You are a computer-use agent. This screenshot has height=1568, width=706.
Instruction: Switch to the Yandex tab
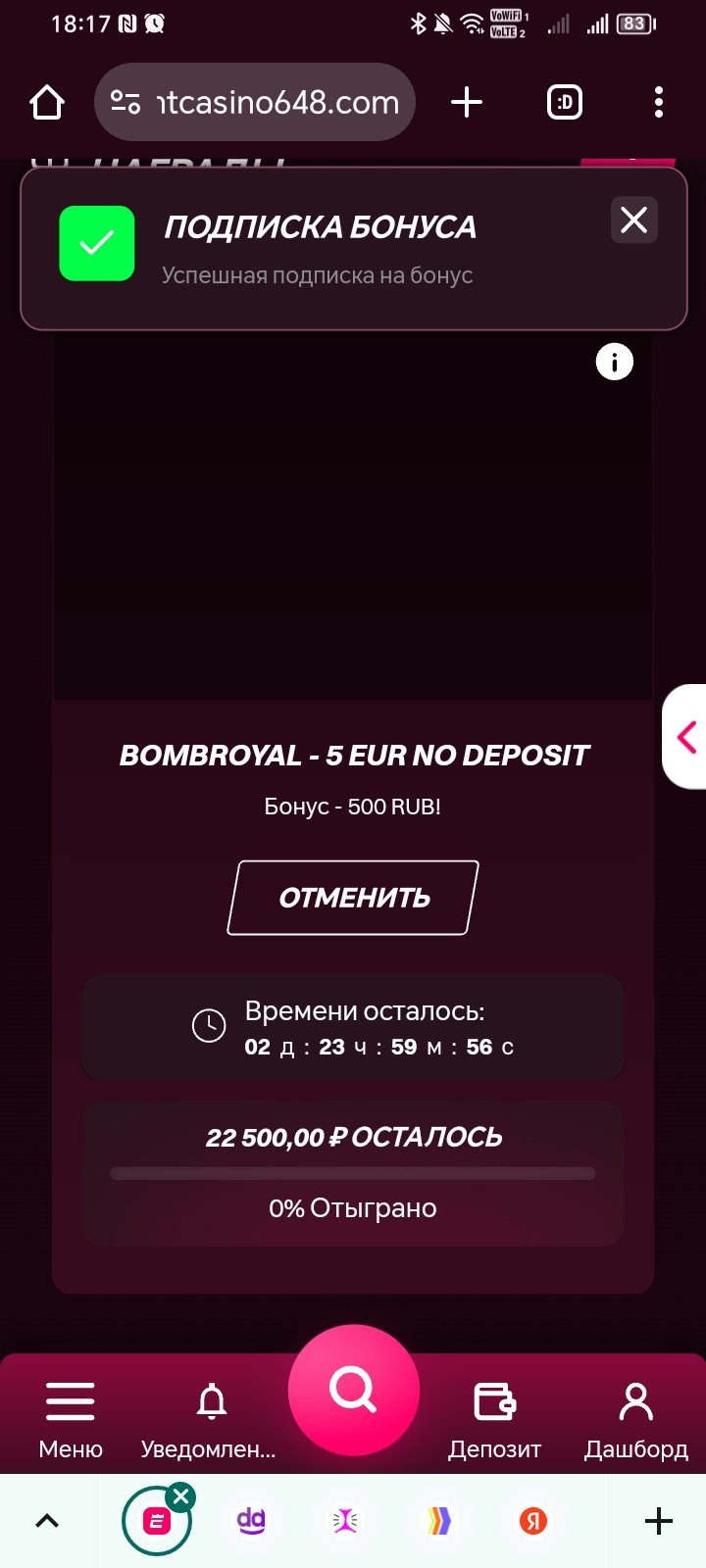coord(533,1521)
